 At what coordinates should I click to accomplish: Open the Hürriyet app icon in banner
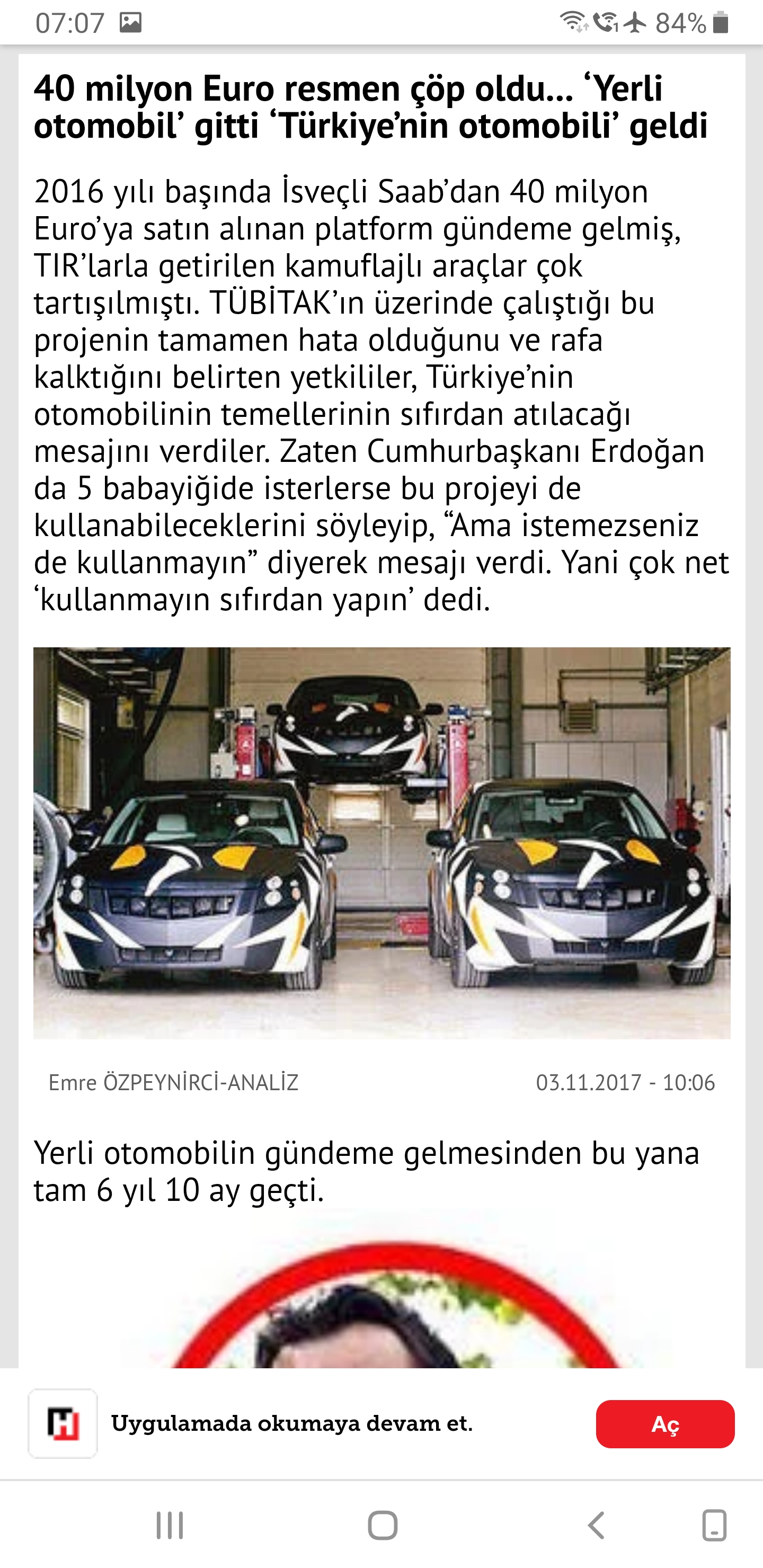click(63, 1424)
